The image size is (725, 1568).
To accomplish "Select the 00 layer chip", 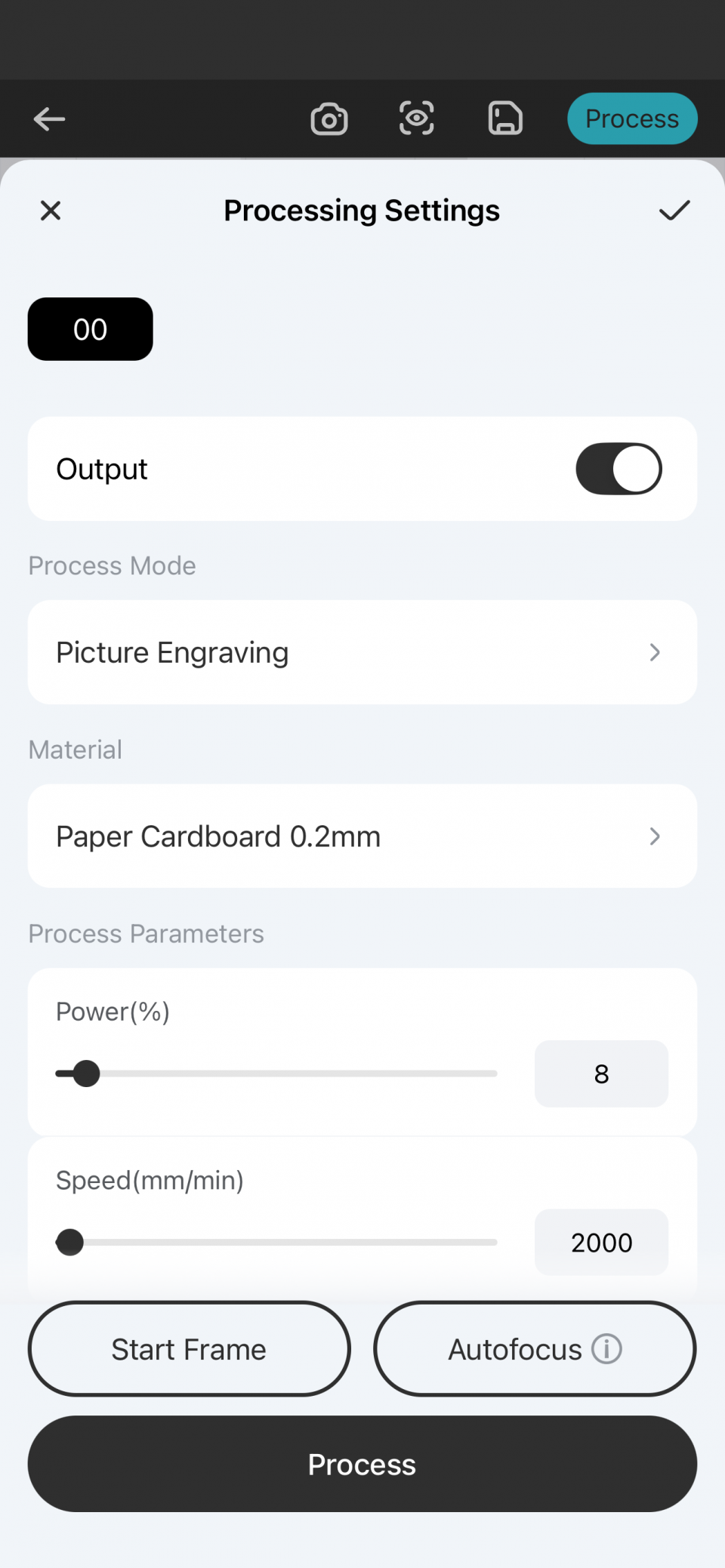I will pos(91,329).
